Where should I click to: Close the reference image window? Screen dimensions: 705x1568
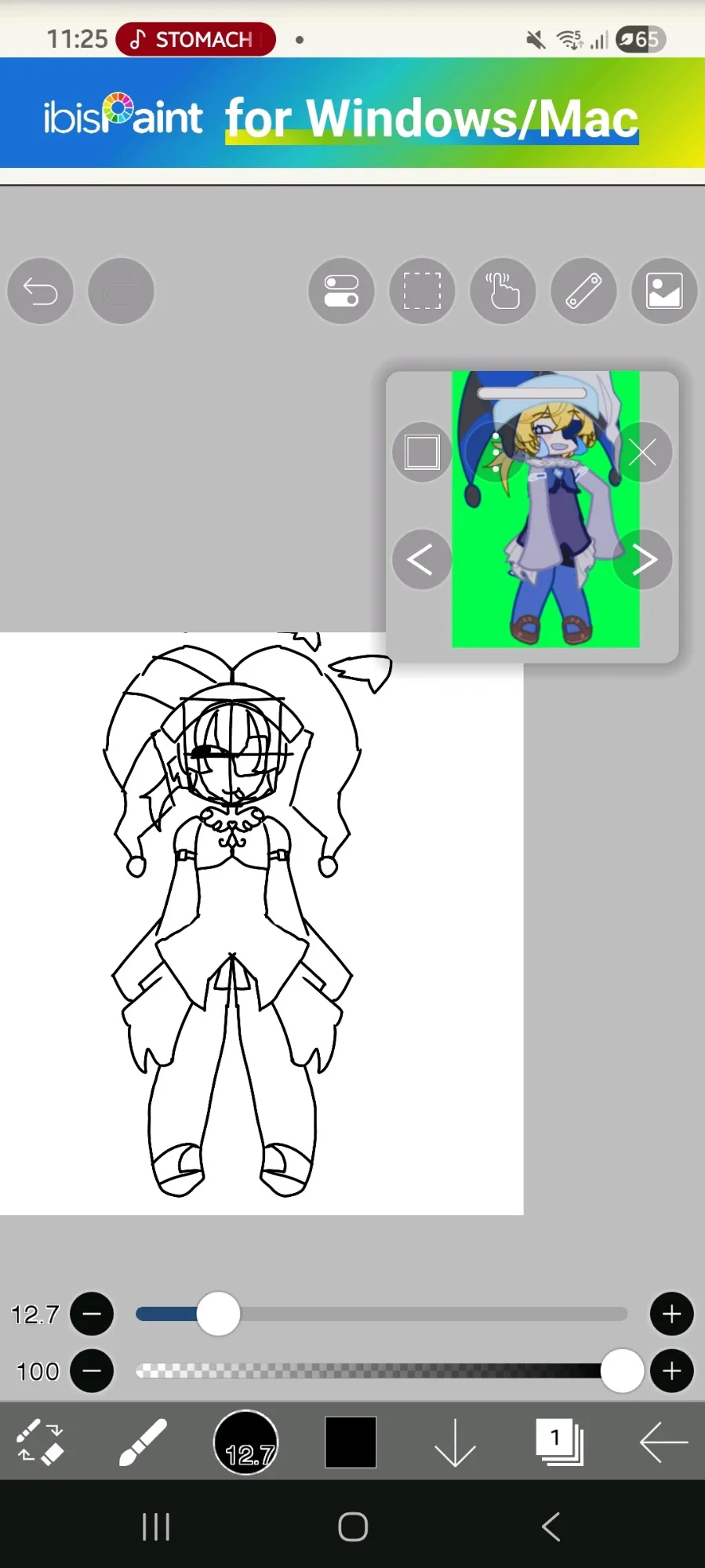(x=642, y=452)
